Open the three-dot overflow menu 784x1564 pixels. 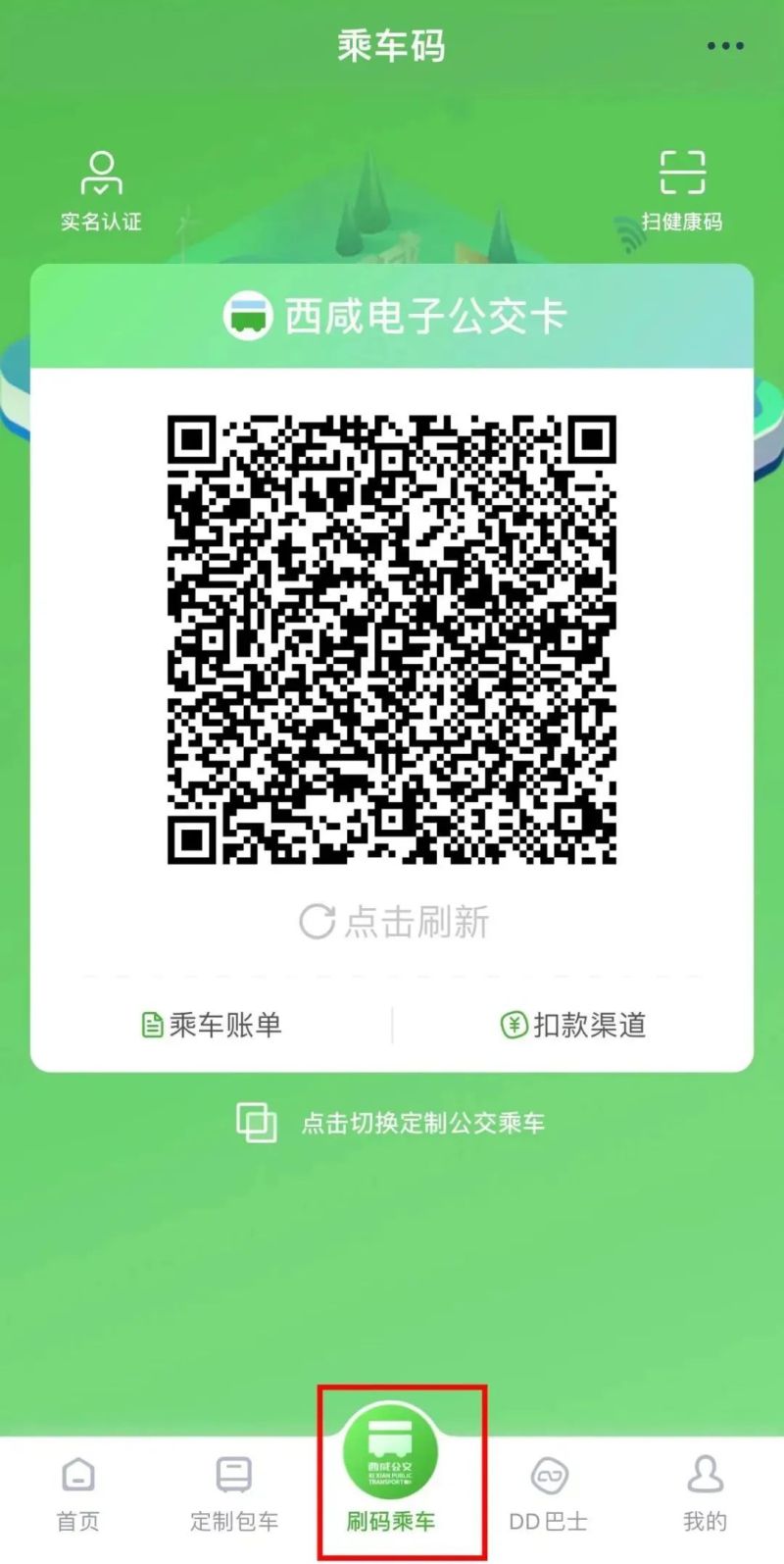pos(725,46)
